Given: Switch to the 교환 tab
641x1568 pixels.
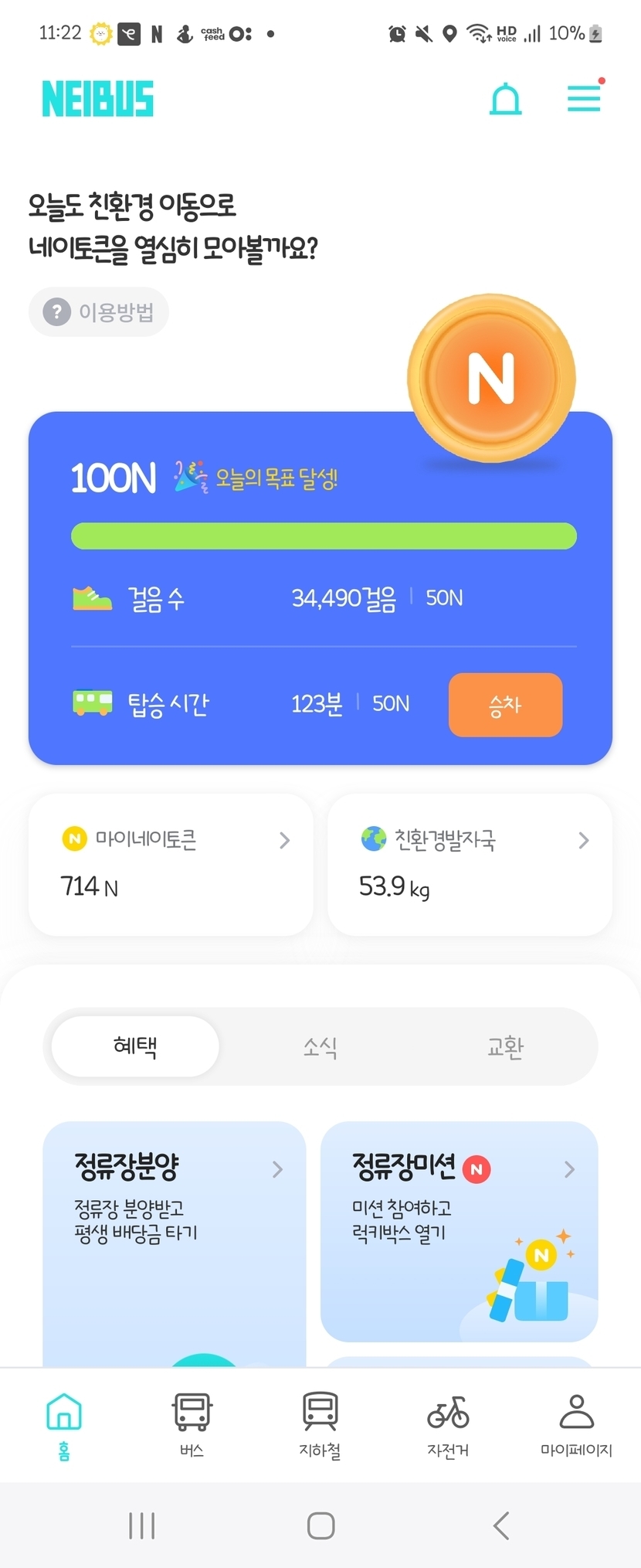Looking at the screenshot, I should click(505, 1046).
